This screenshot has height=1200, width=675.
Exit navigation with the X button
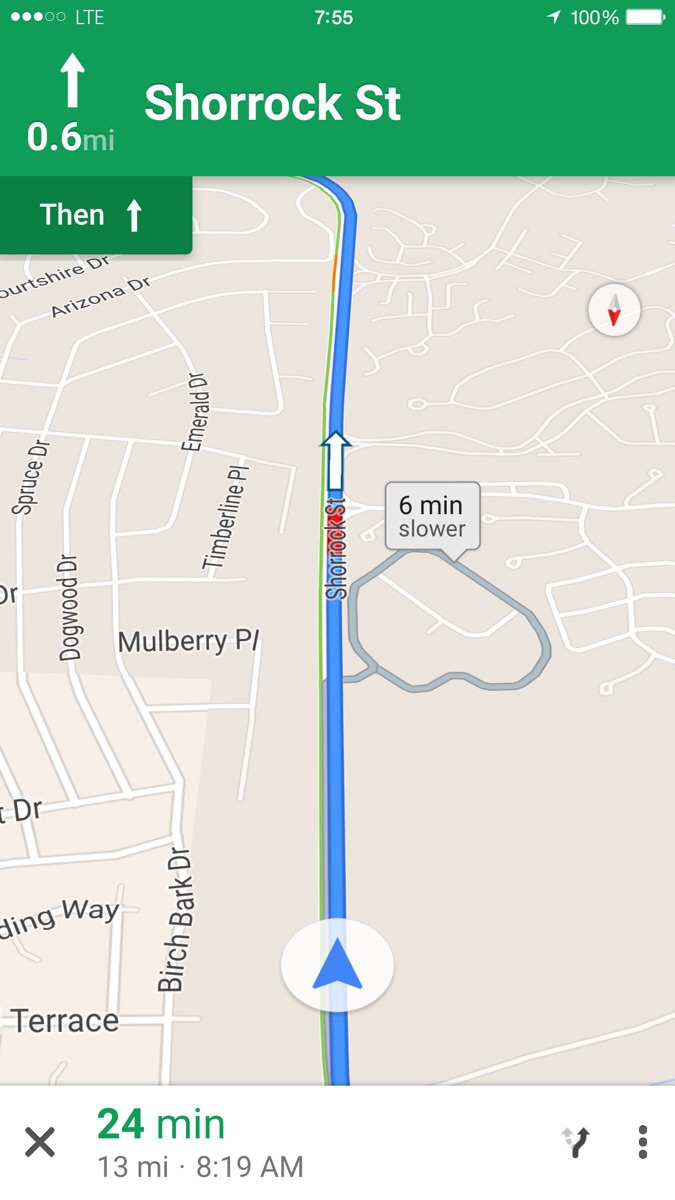(39, 1142)
